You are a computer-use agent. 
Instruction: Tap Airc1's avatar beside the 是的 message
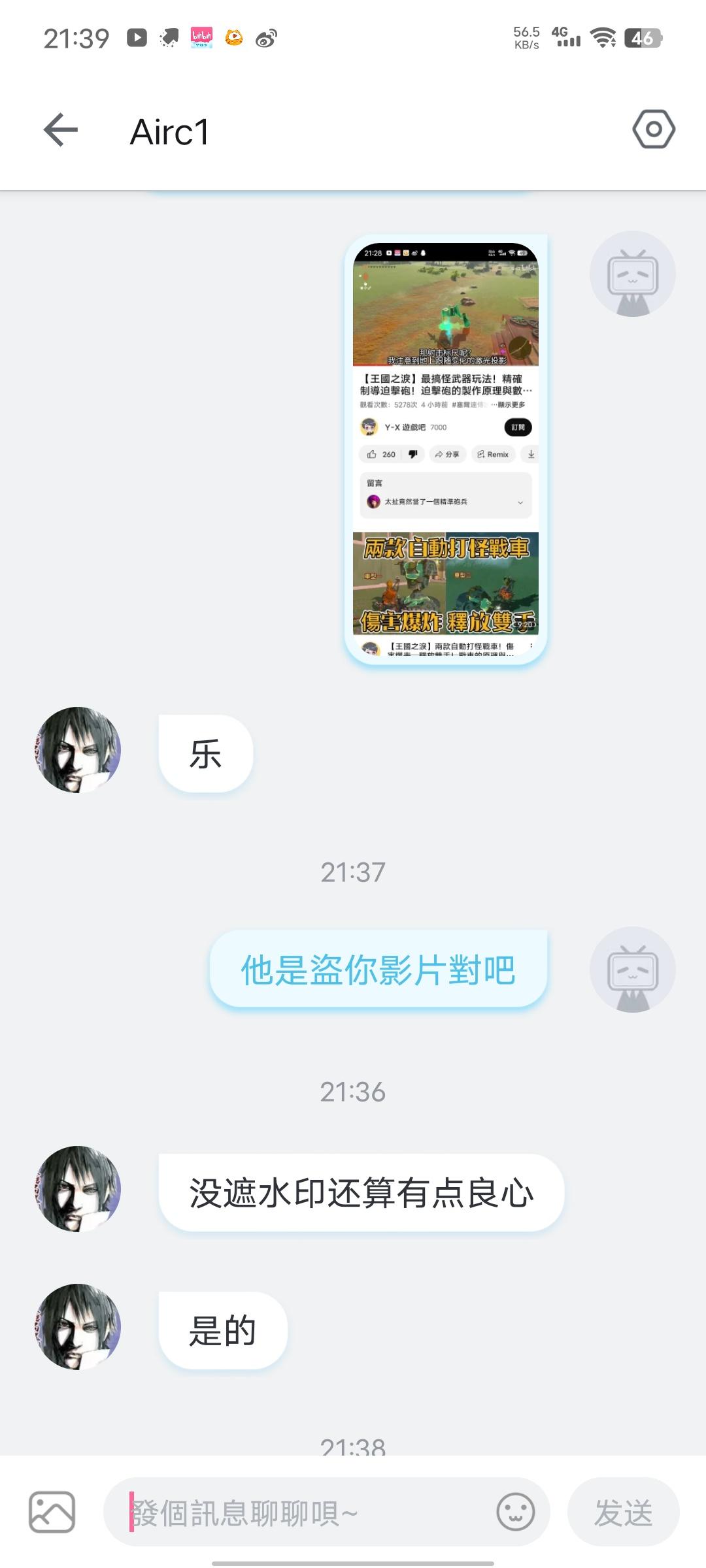78,1327
